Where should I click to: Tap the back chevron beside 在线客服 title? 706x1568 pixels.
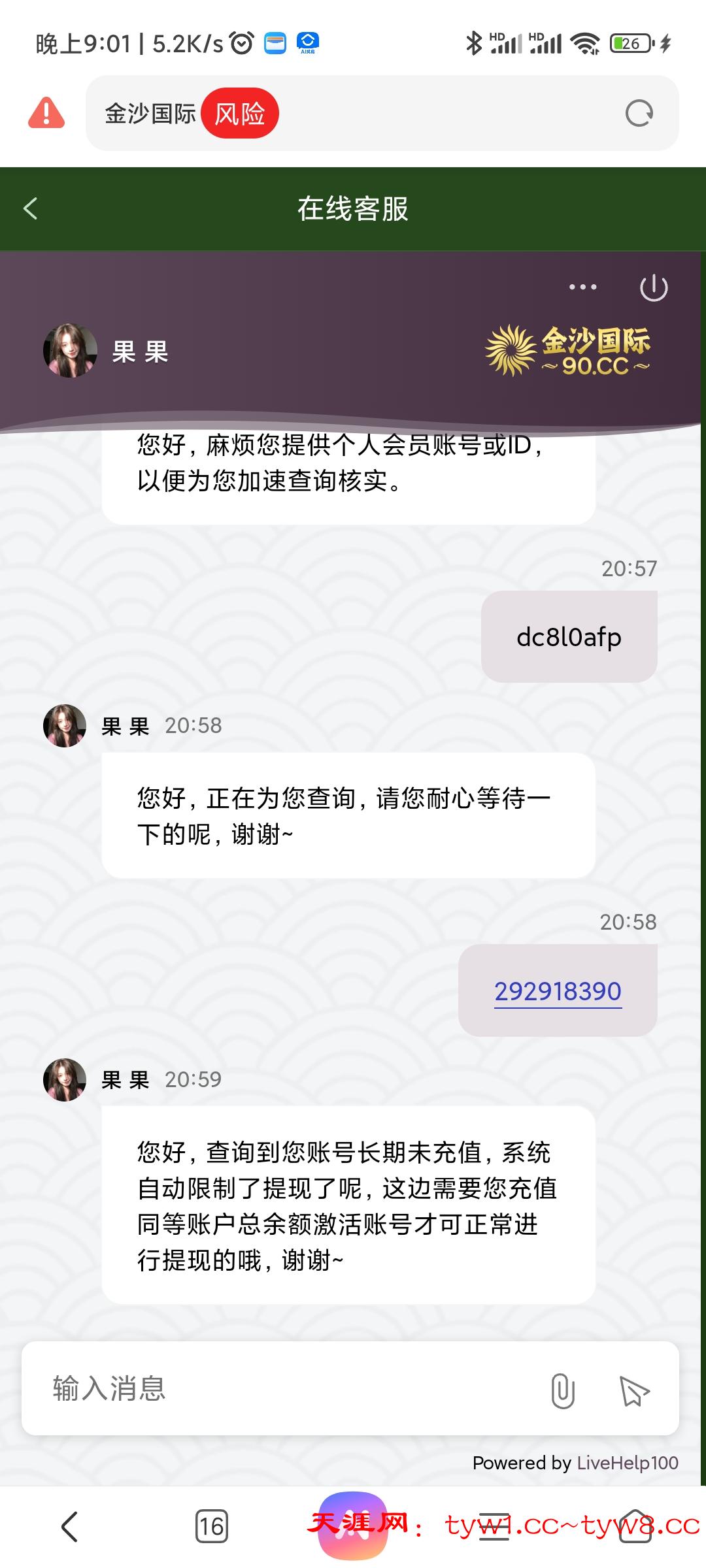tap(31, 208)
